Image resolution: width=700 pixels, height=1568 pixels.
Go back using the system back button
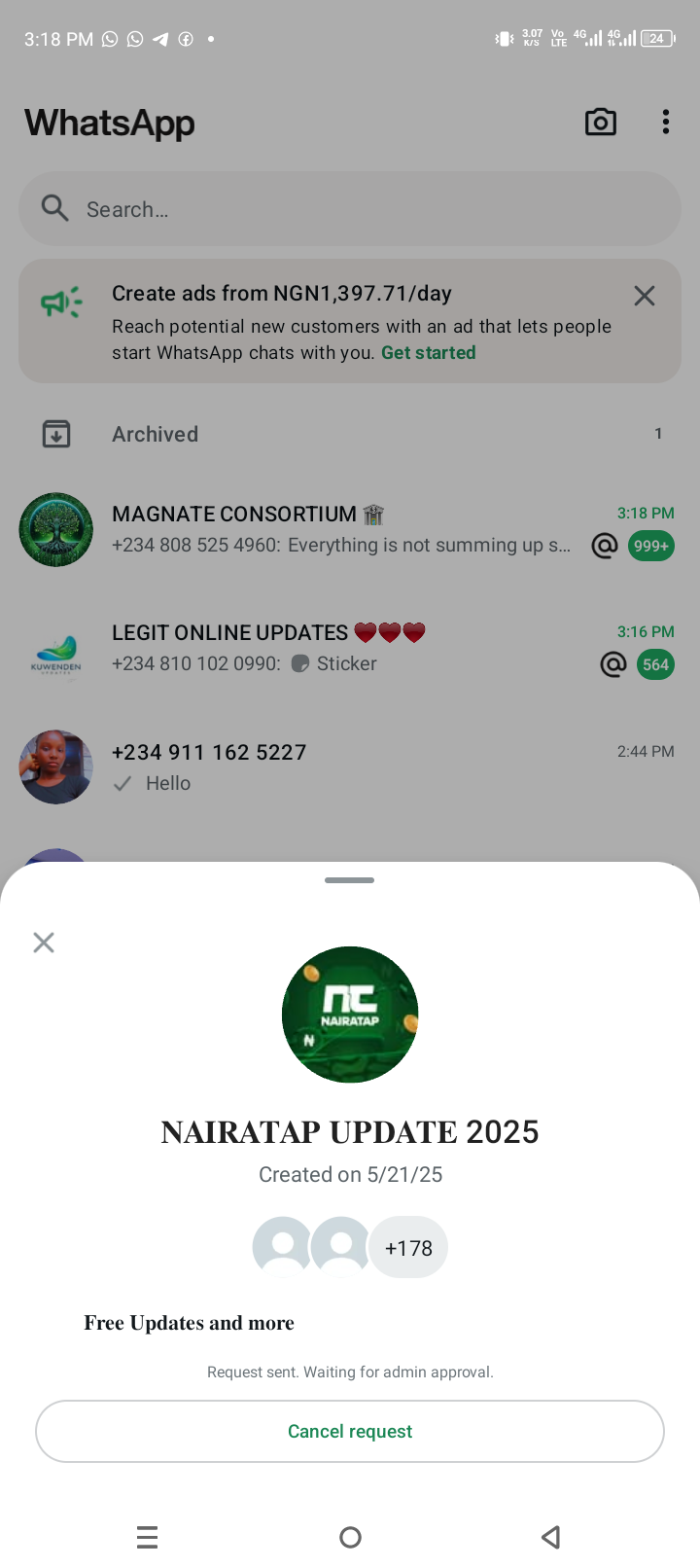click(x=550, y=1537)
